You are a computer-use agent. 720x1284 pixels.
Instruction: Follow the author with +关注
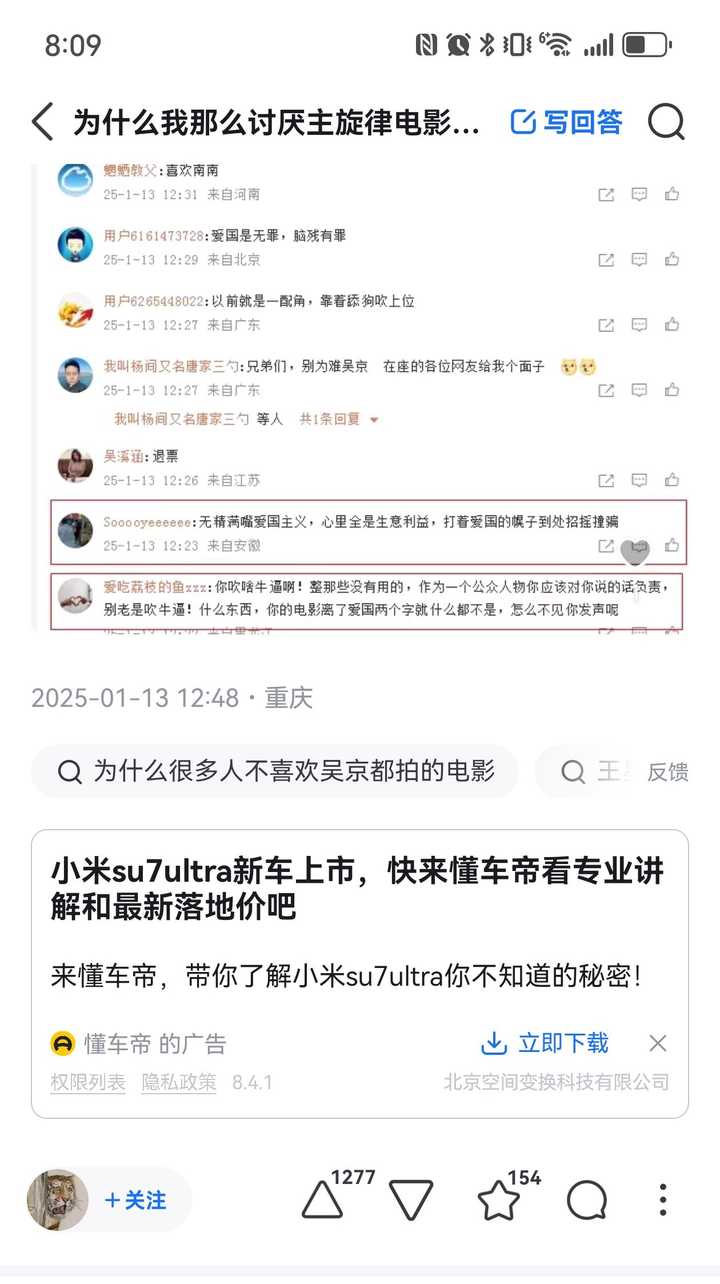coord(135,1200)
